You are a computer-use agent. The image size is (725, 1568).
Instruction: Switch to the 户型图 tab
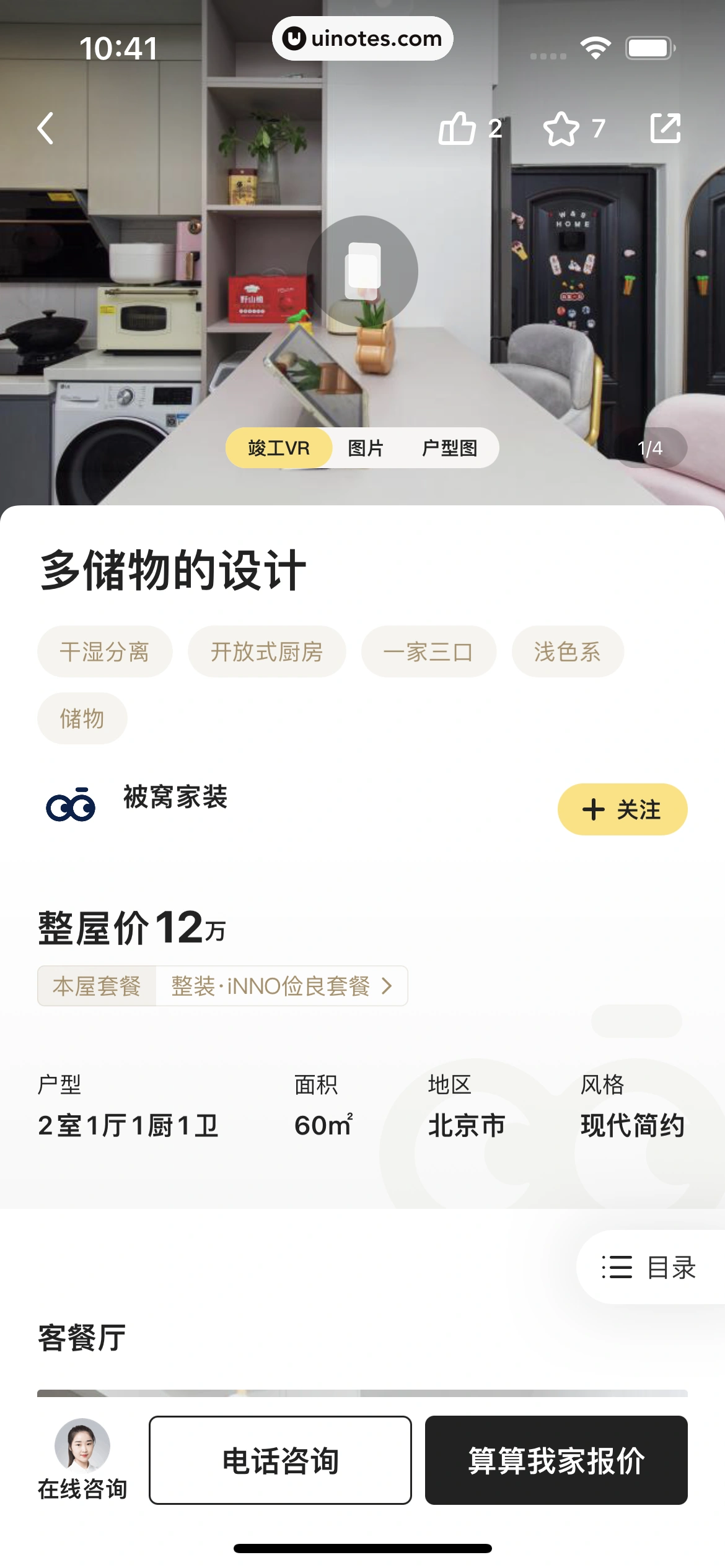(450, 447)
